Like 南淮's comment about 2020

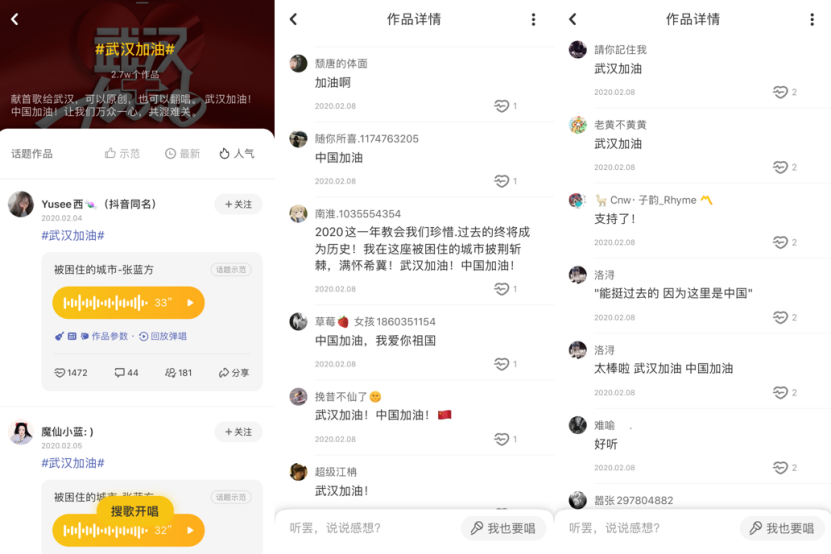pos(503,289)
